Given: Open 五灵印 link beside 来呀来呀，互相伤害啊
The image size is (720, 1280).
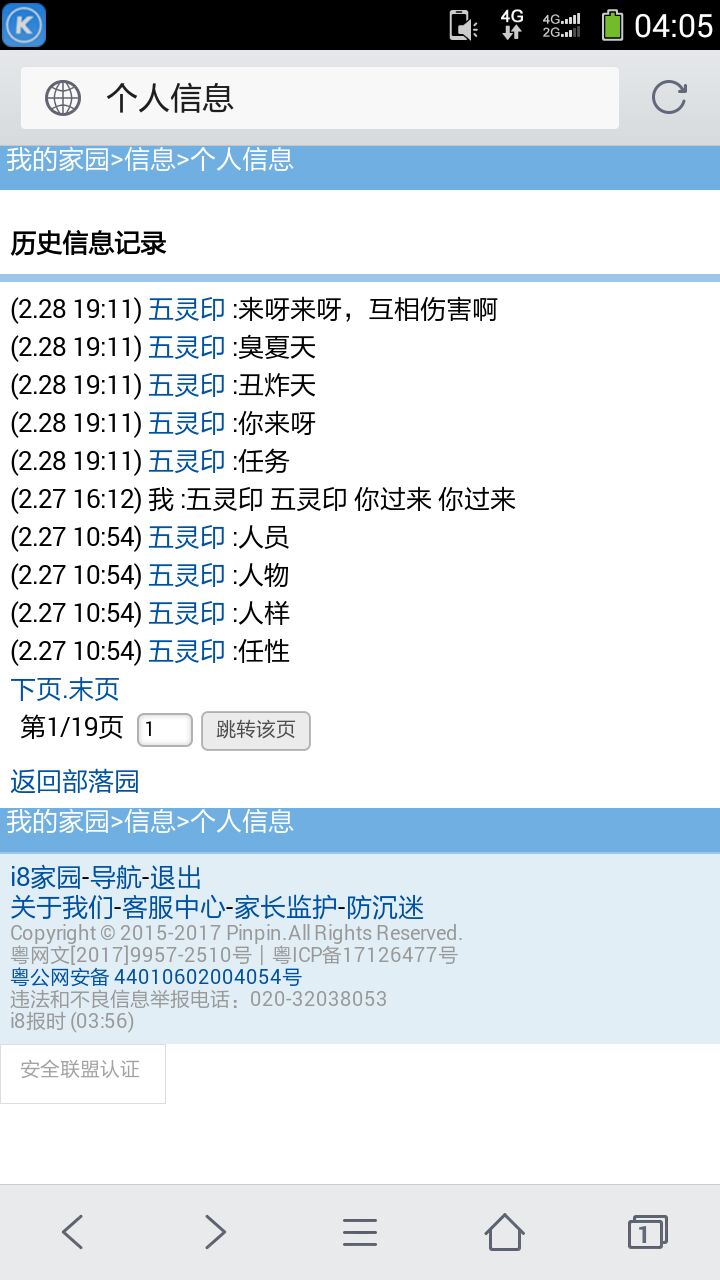Looking at the screenshot, I should pyautogui.click(x=187, y=310).
